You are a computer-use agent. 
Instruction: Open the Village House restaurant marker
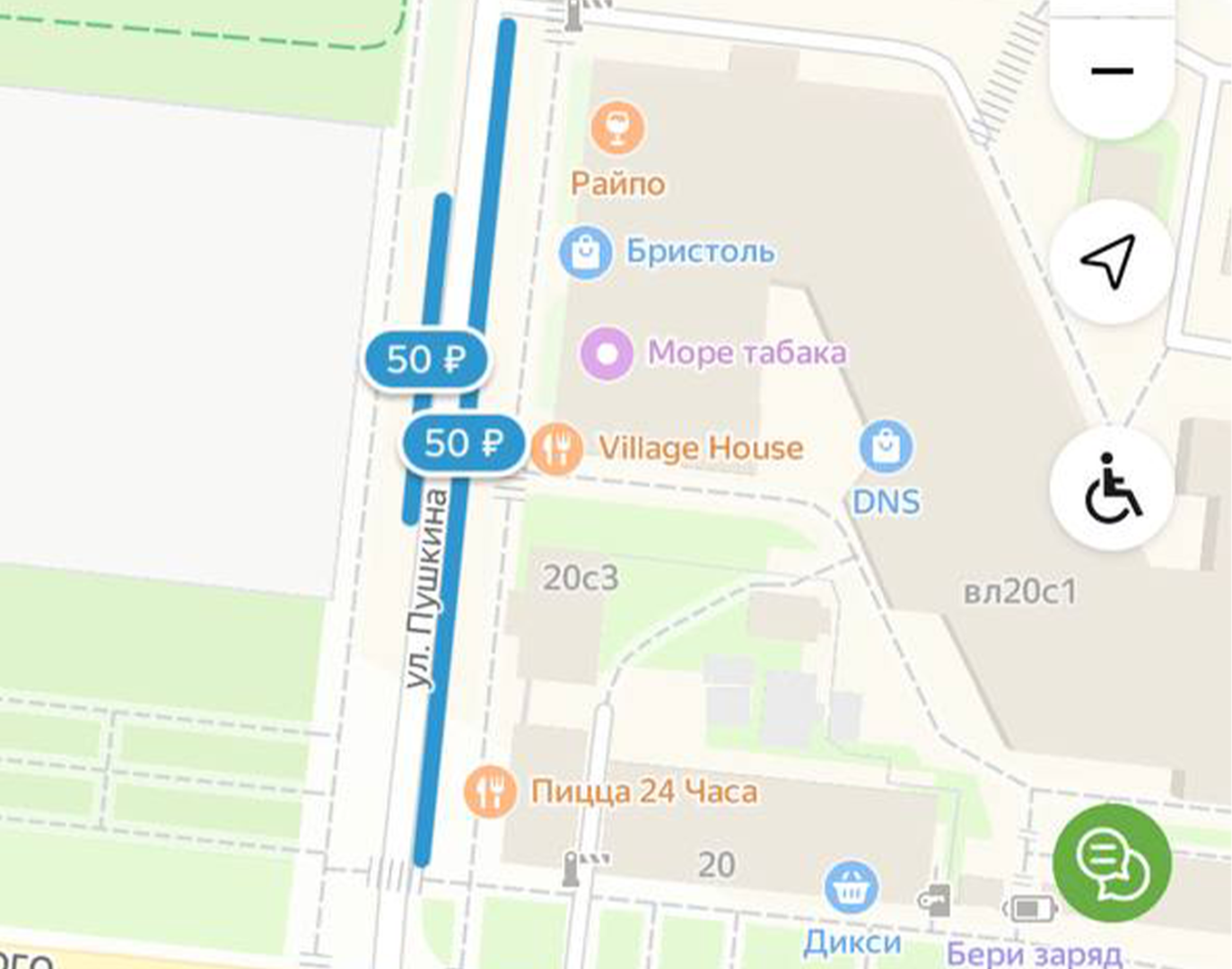[x=557, y=448]
